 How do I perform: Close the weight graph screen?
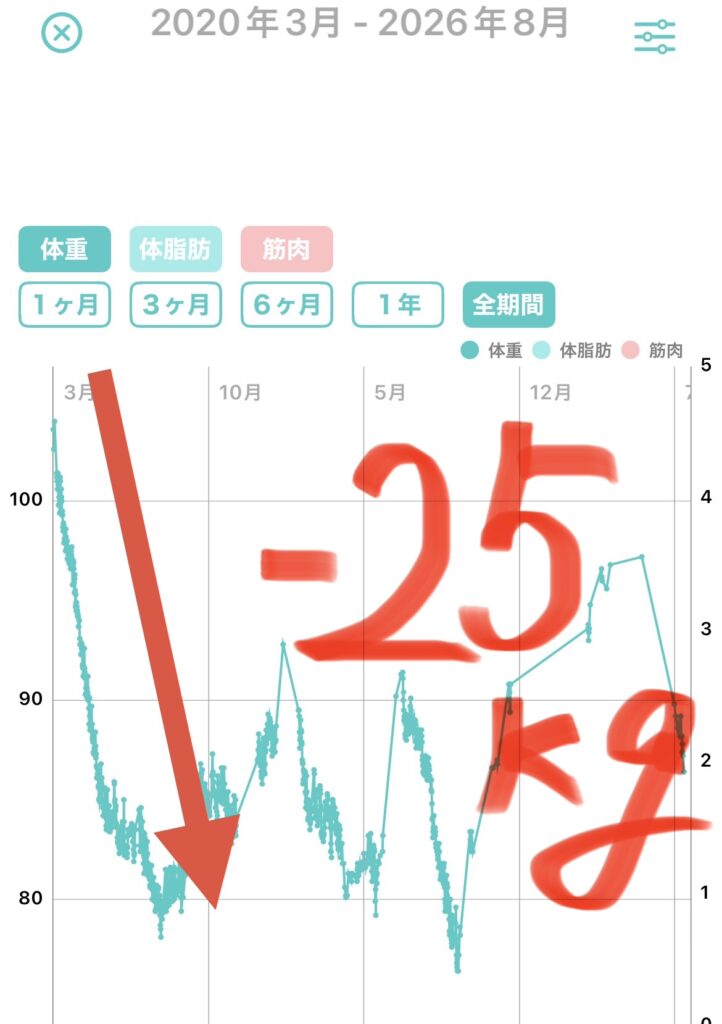(x=62, y=33)
